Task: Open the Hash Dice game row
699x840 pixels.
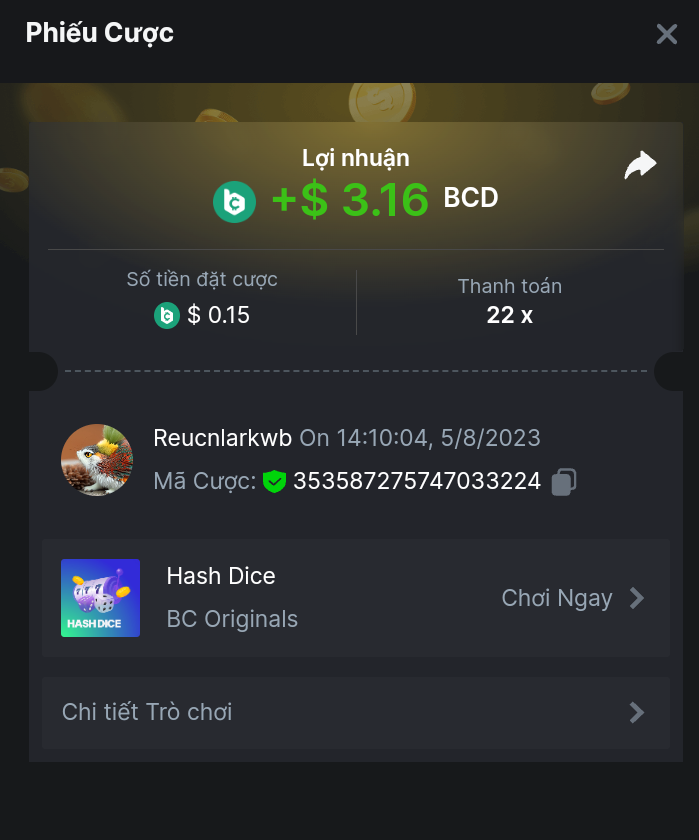Action: tap(355, 598)
